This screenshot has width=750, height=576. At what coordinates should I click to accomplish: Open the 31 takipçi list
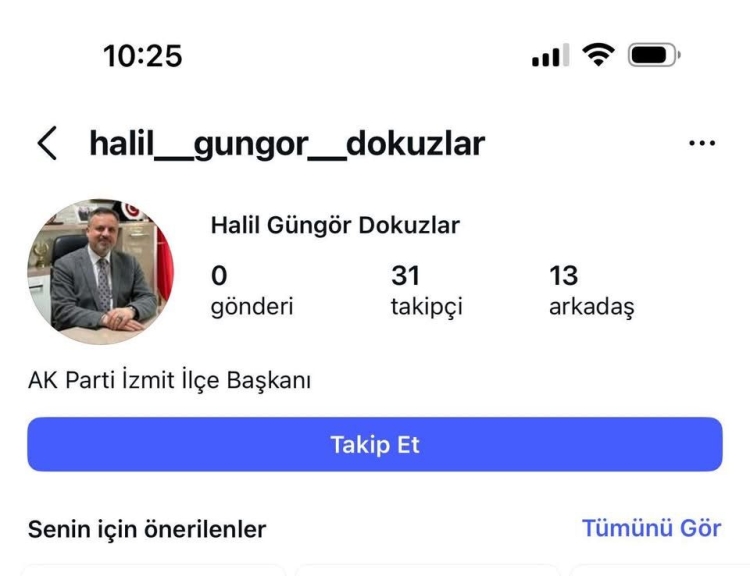coord(426,291)
